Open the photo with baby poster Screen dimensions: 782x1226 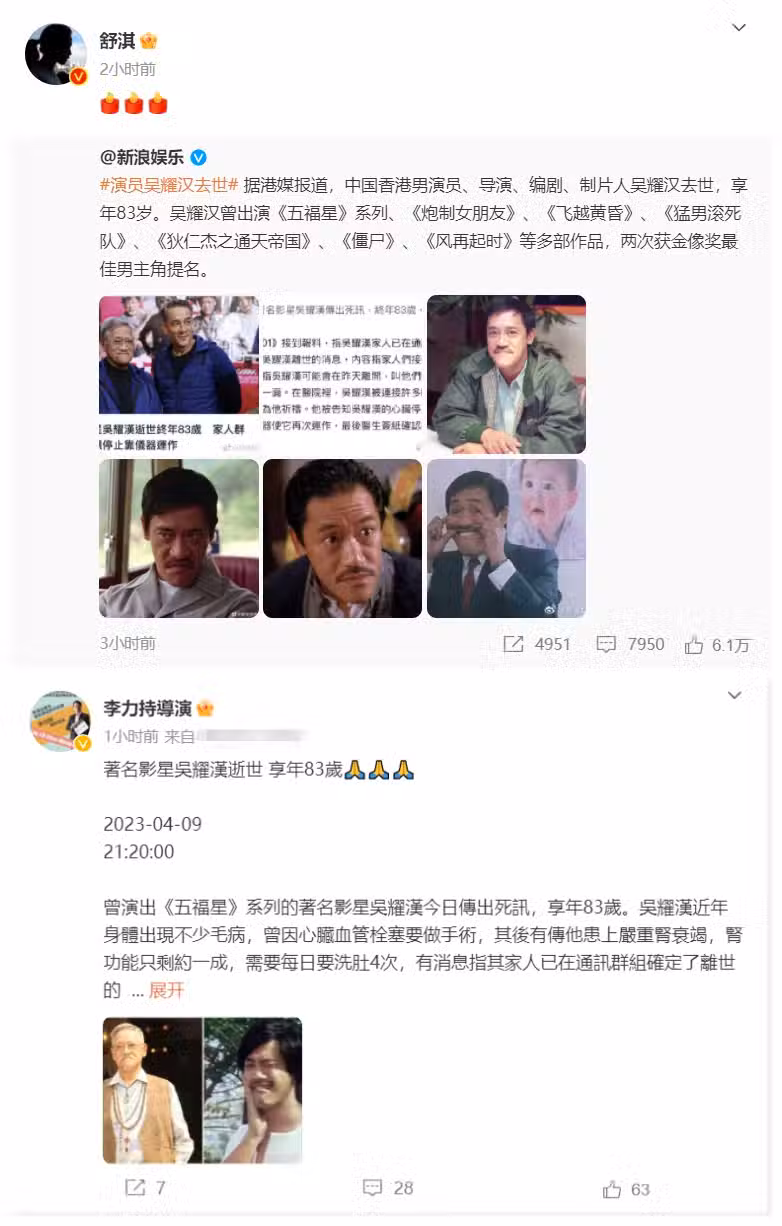[506, 538]
